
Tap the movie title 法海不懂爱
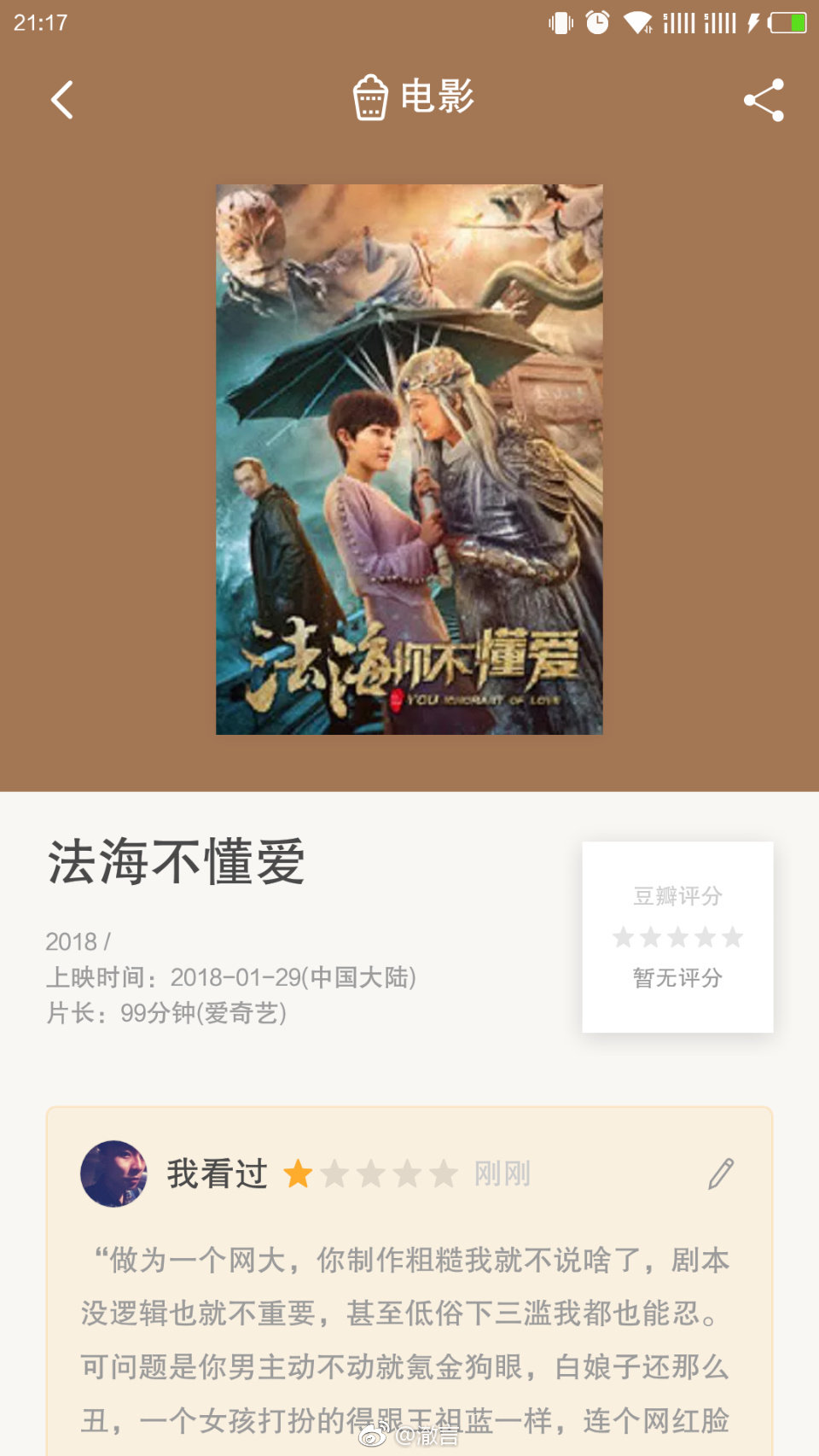(x=177, y=860)
